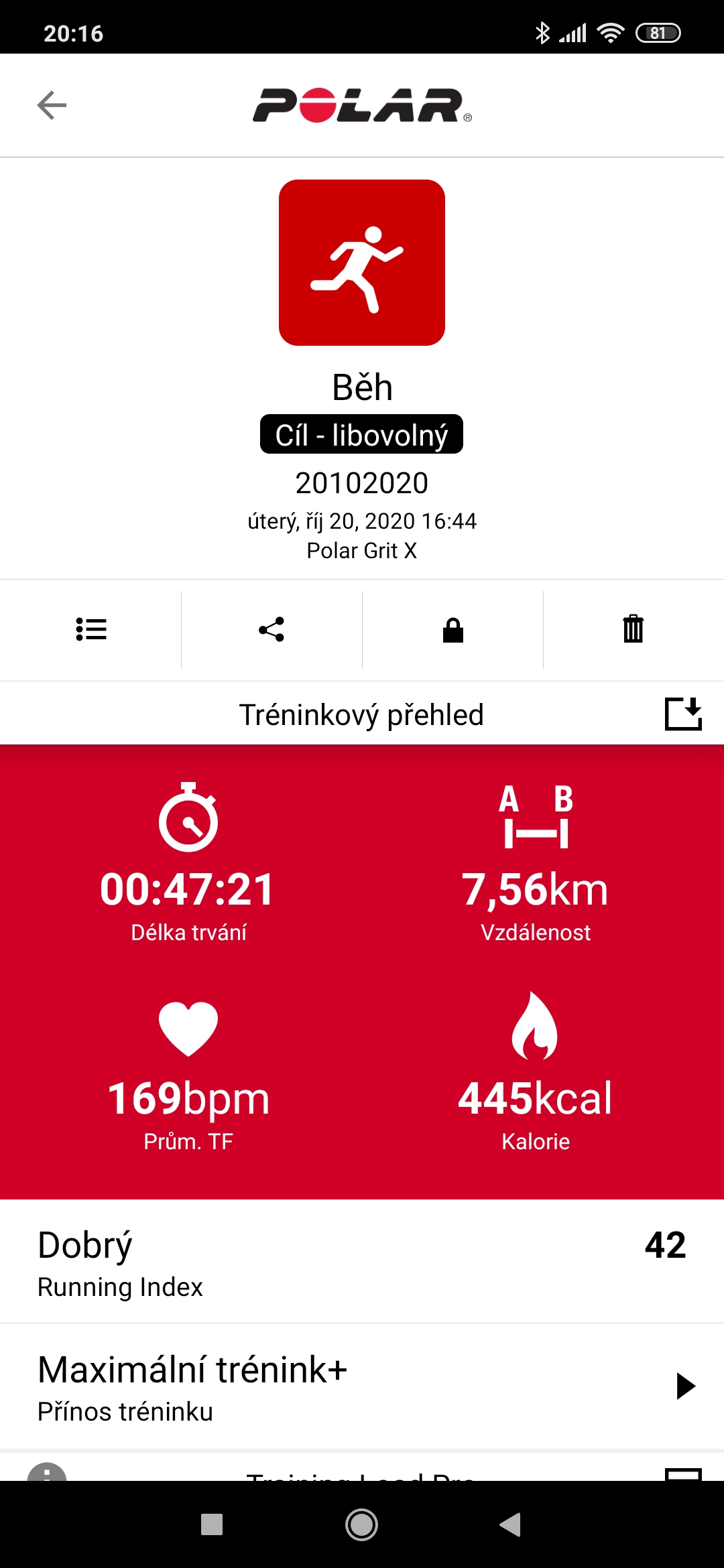
Task: Share this running session
Action: (x=271, y=629)
